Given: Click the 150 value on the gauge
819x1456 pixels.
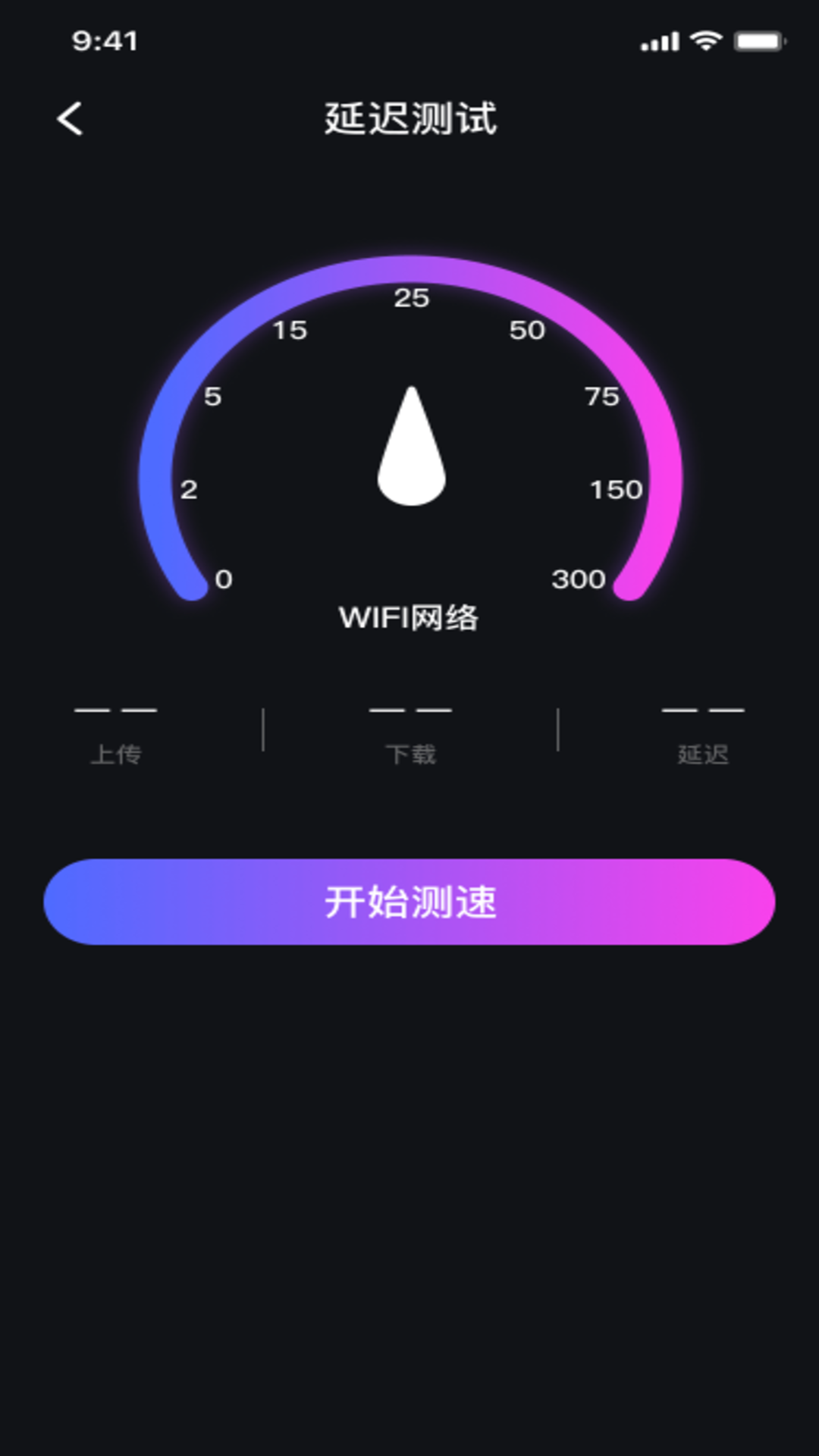Looking at the screenshot, I should (x=616, y=489).
